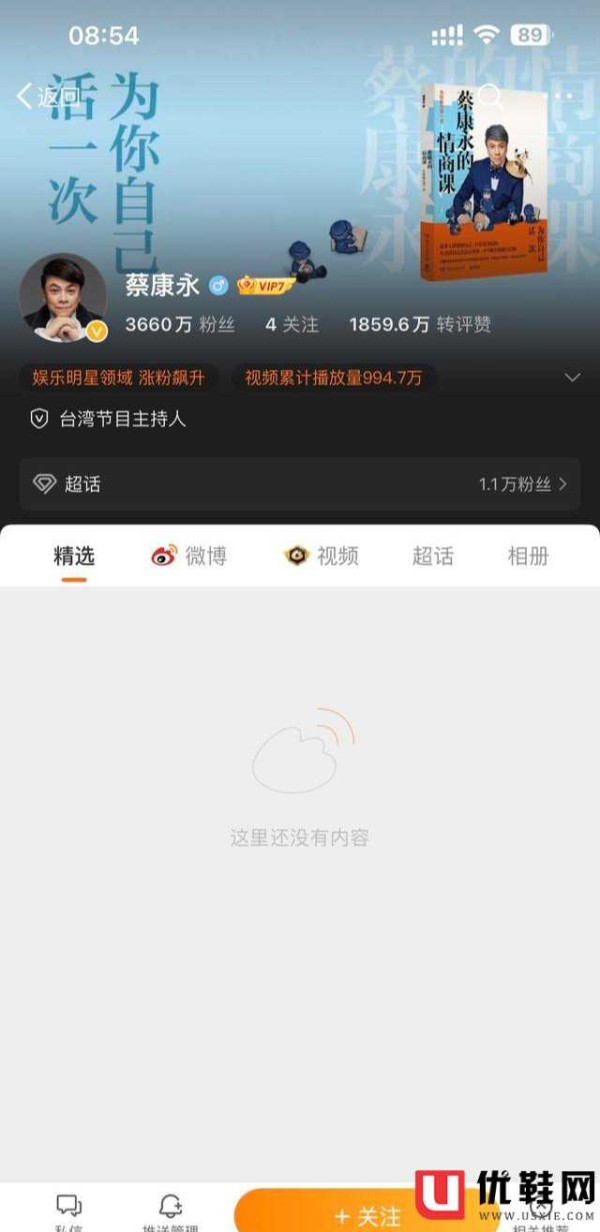The height and width of the screenshot is (1232, 600).
Task: Open 推送管理 notification settings
Action: pos(171,1210)
